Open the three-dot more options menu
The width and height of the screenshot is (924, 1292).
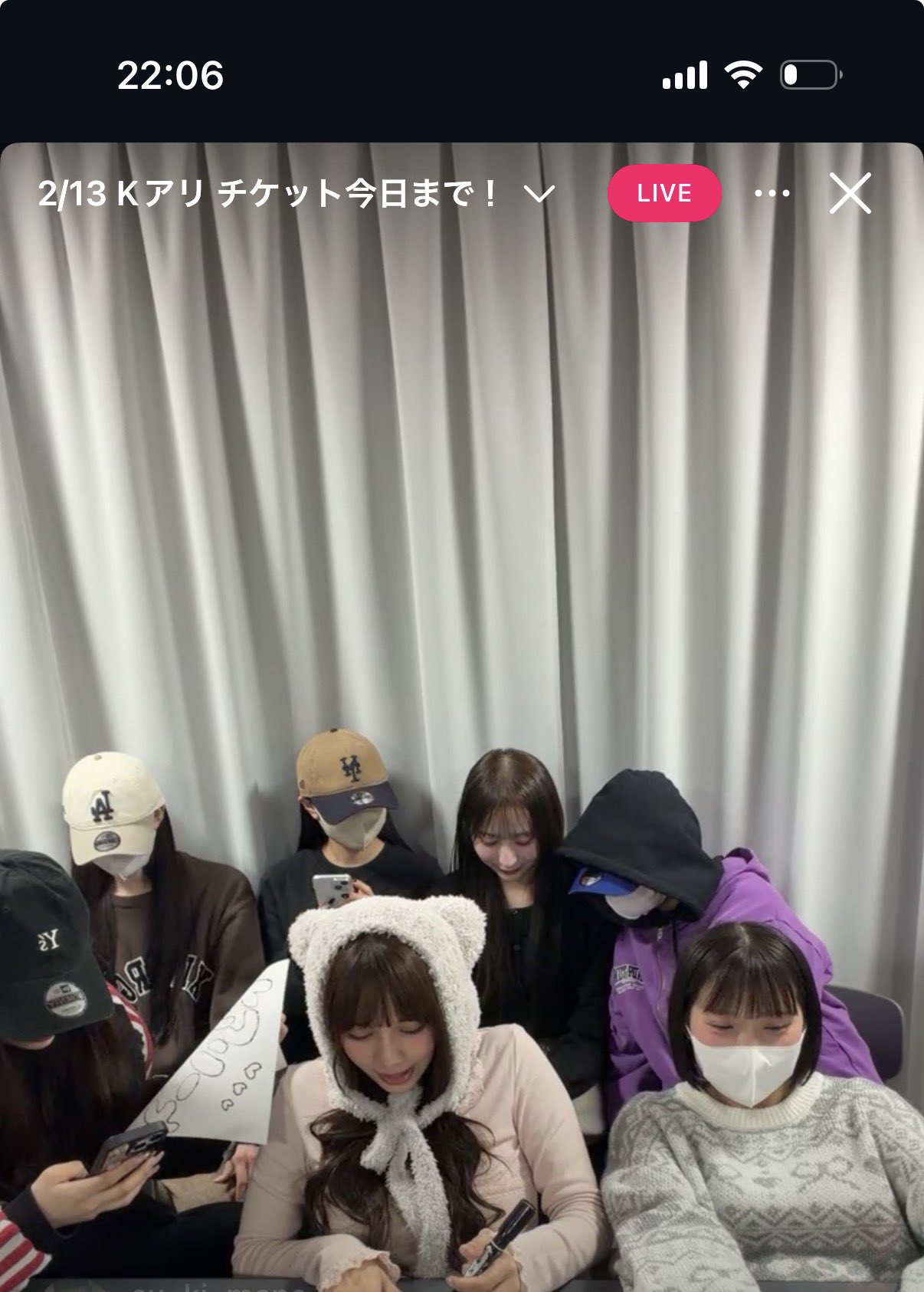(772, 193)
